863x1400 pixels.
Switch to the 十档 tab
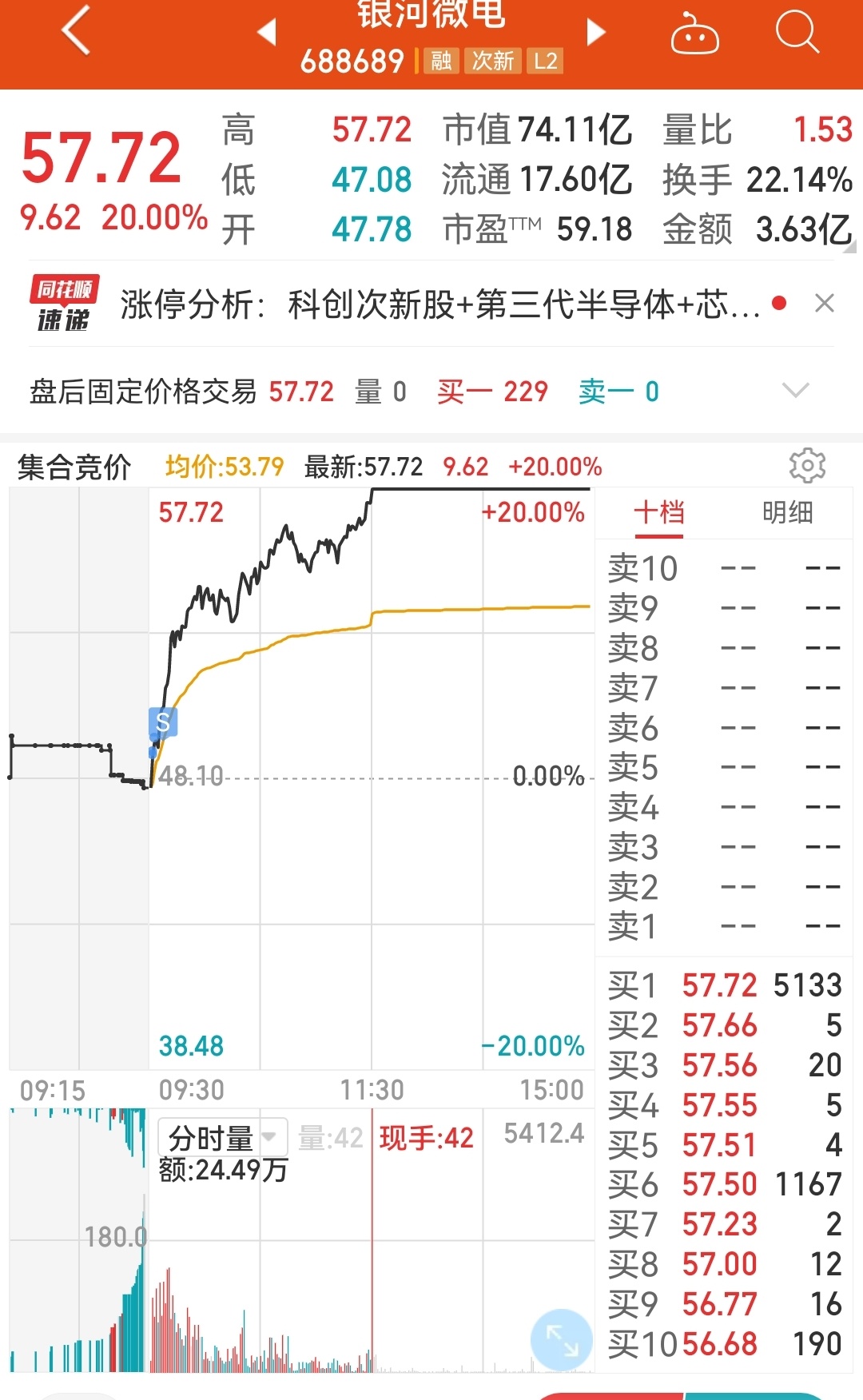click(659, 512)
